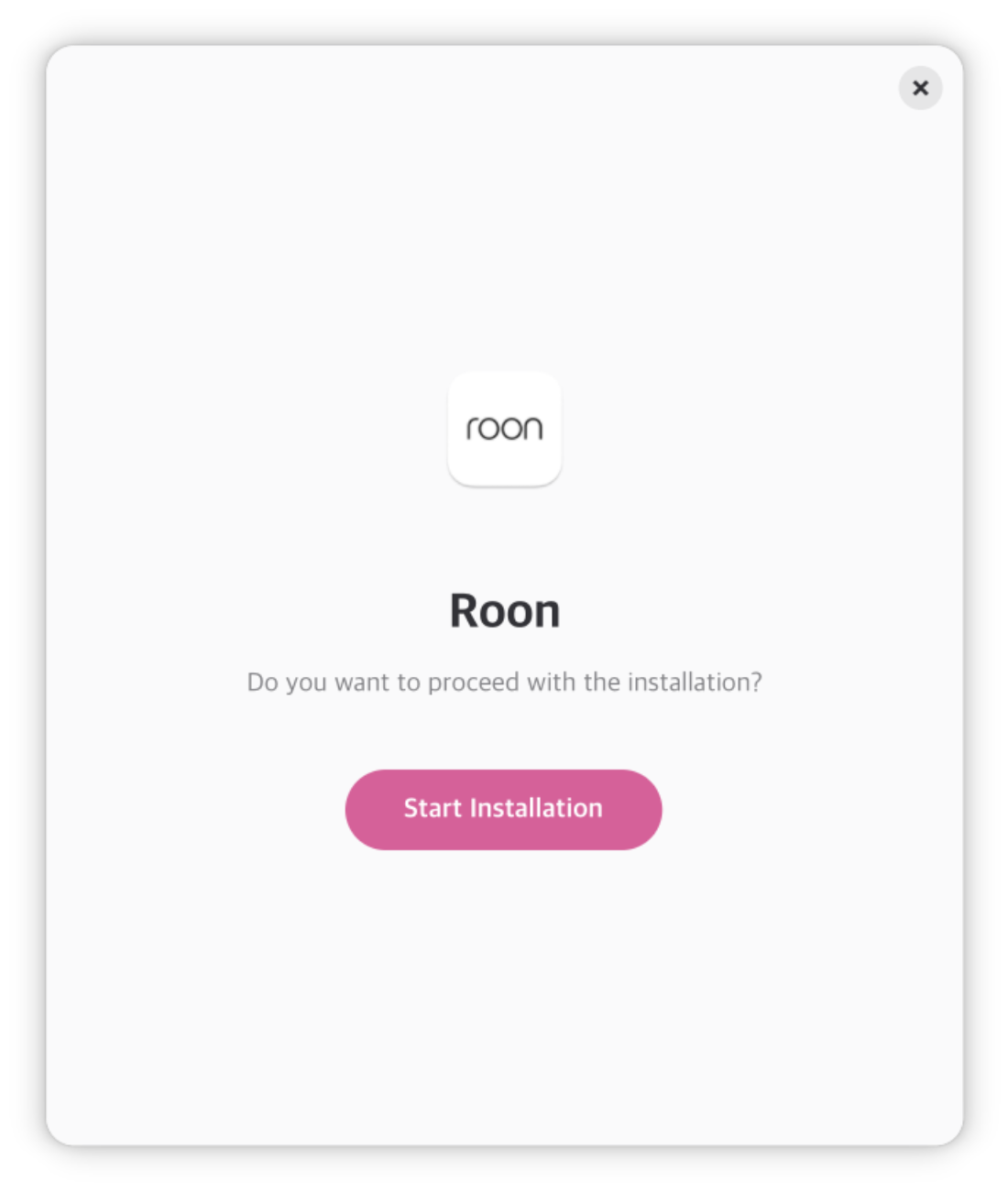Tap the Start Installation button
The height and width of the screenshot is (1191, 1008).
(x=503, y=809)
